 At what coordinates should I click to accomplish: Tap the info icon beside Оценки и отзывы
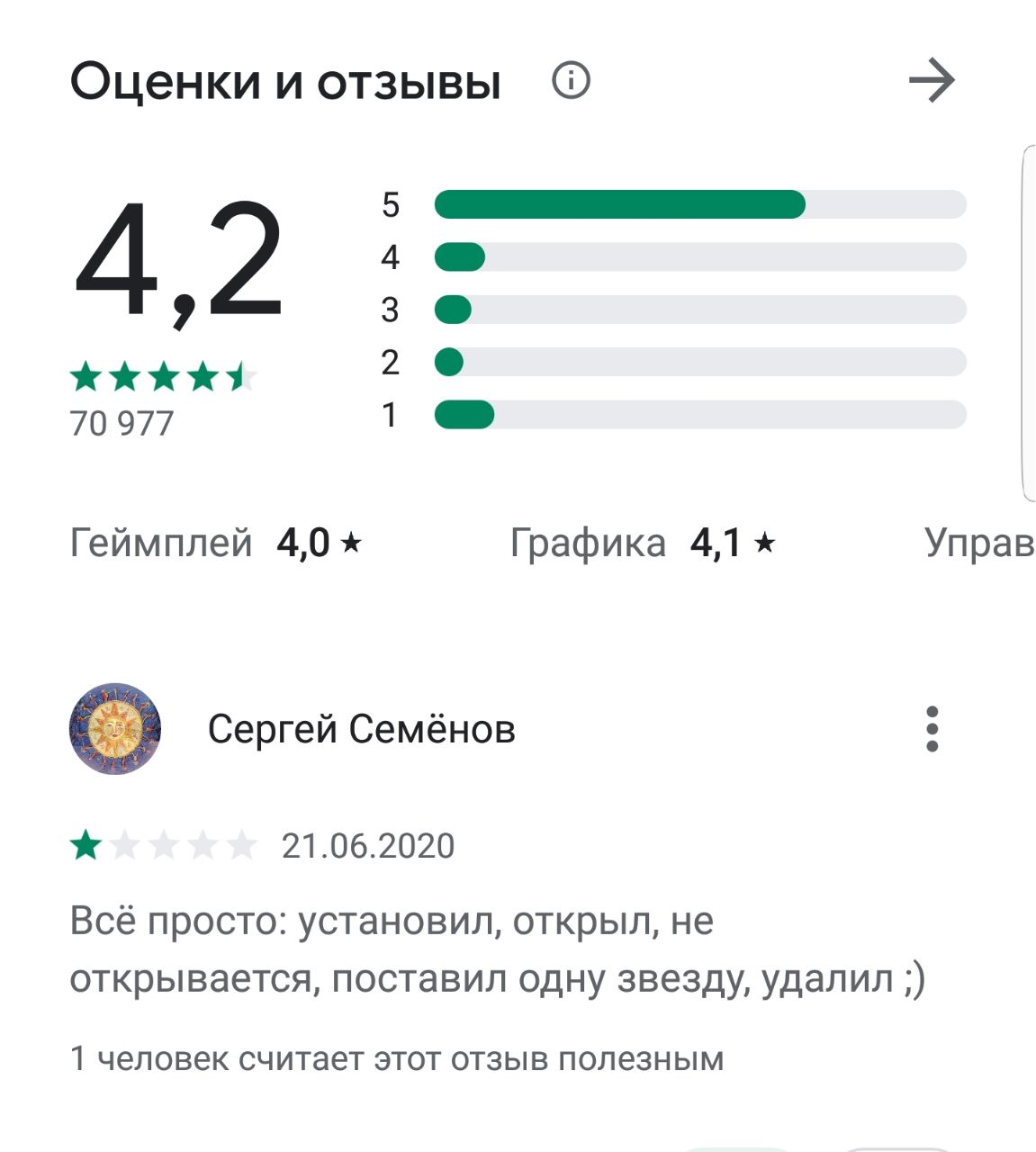click(571, 81)
